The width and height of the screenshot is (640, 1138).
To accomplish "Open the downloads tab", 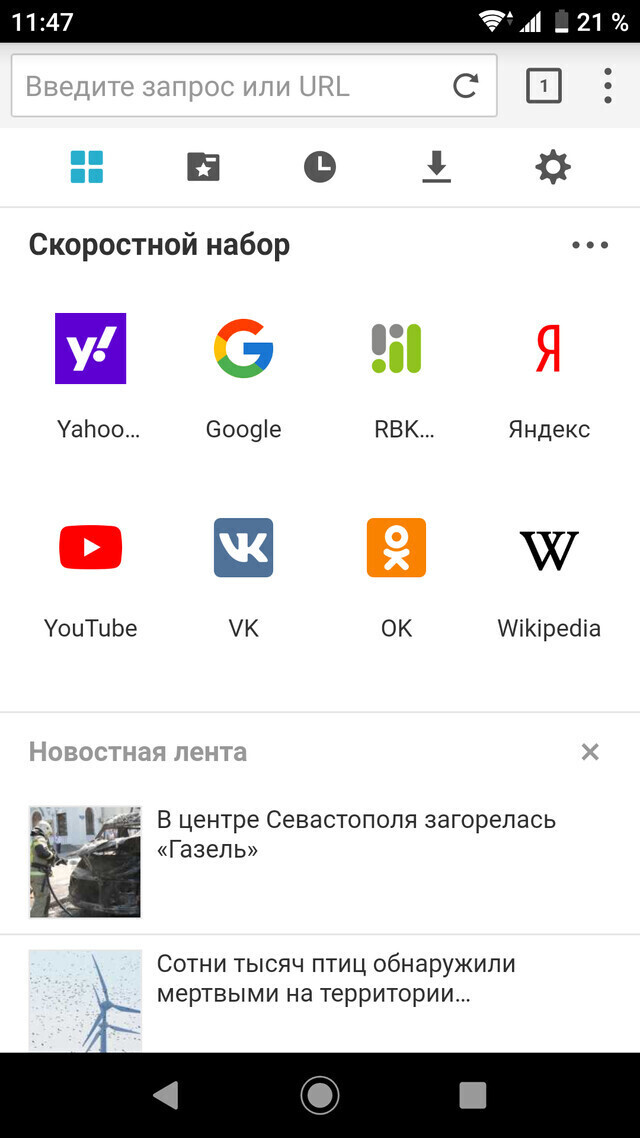I will pos(436,167).
